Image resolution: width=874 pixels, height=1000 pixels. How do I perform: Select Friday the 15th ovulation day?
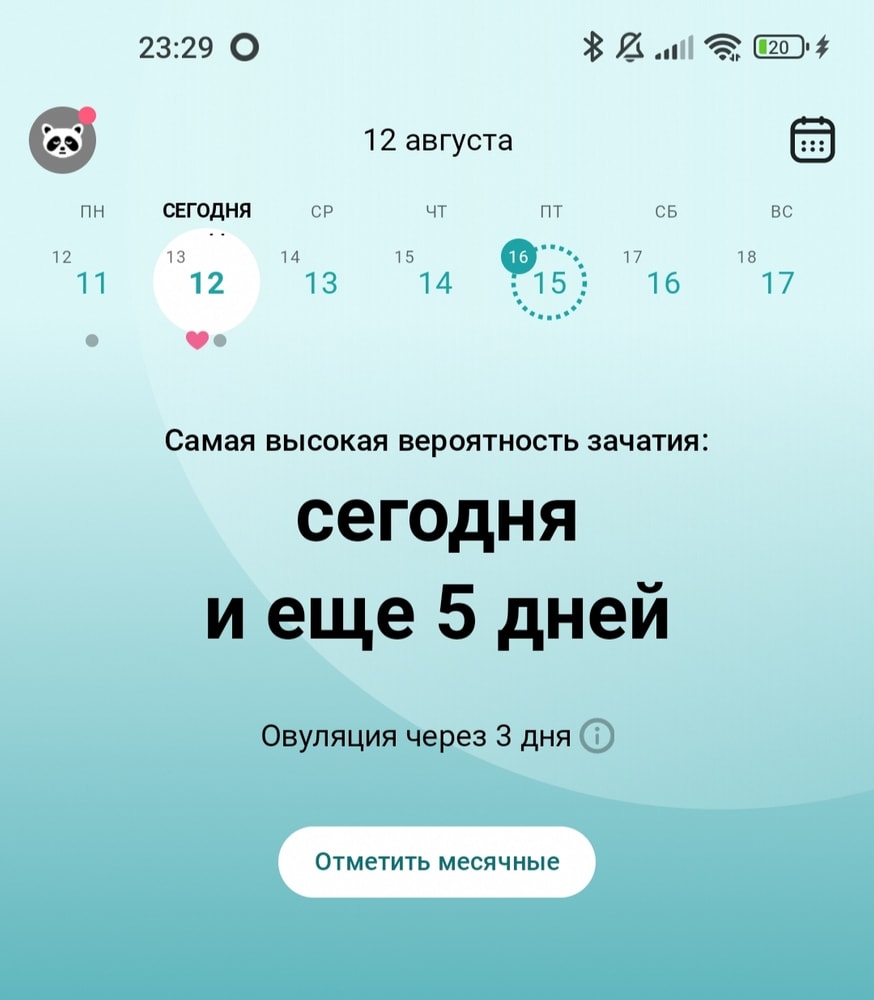click(x=549, y=283)
